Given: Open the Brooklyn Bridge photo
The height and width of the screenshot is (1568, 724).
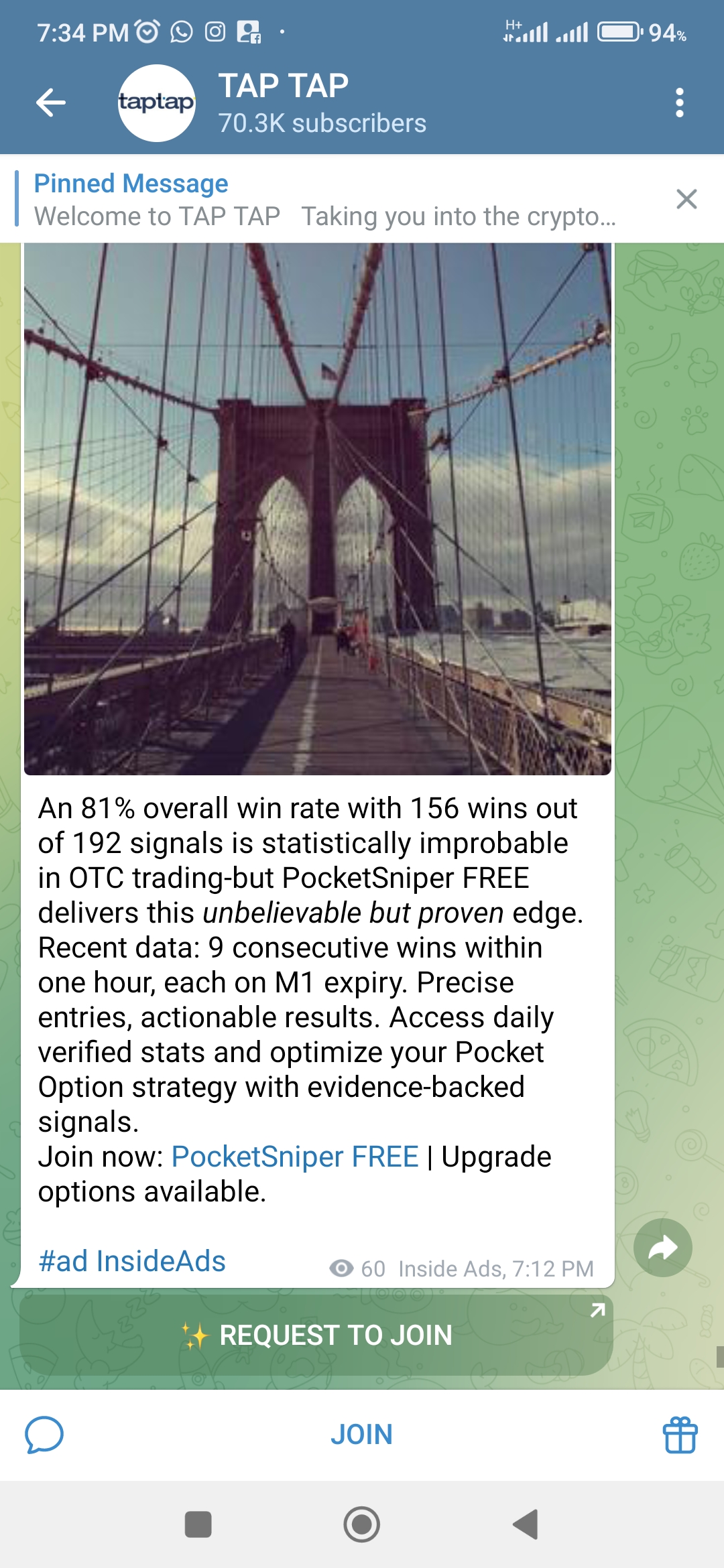Looking at the screenshot, I should click(318, 509).
